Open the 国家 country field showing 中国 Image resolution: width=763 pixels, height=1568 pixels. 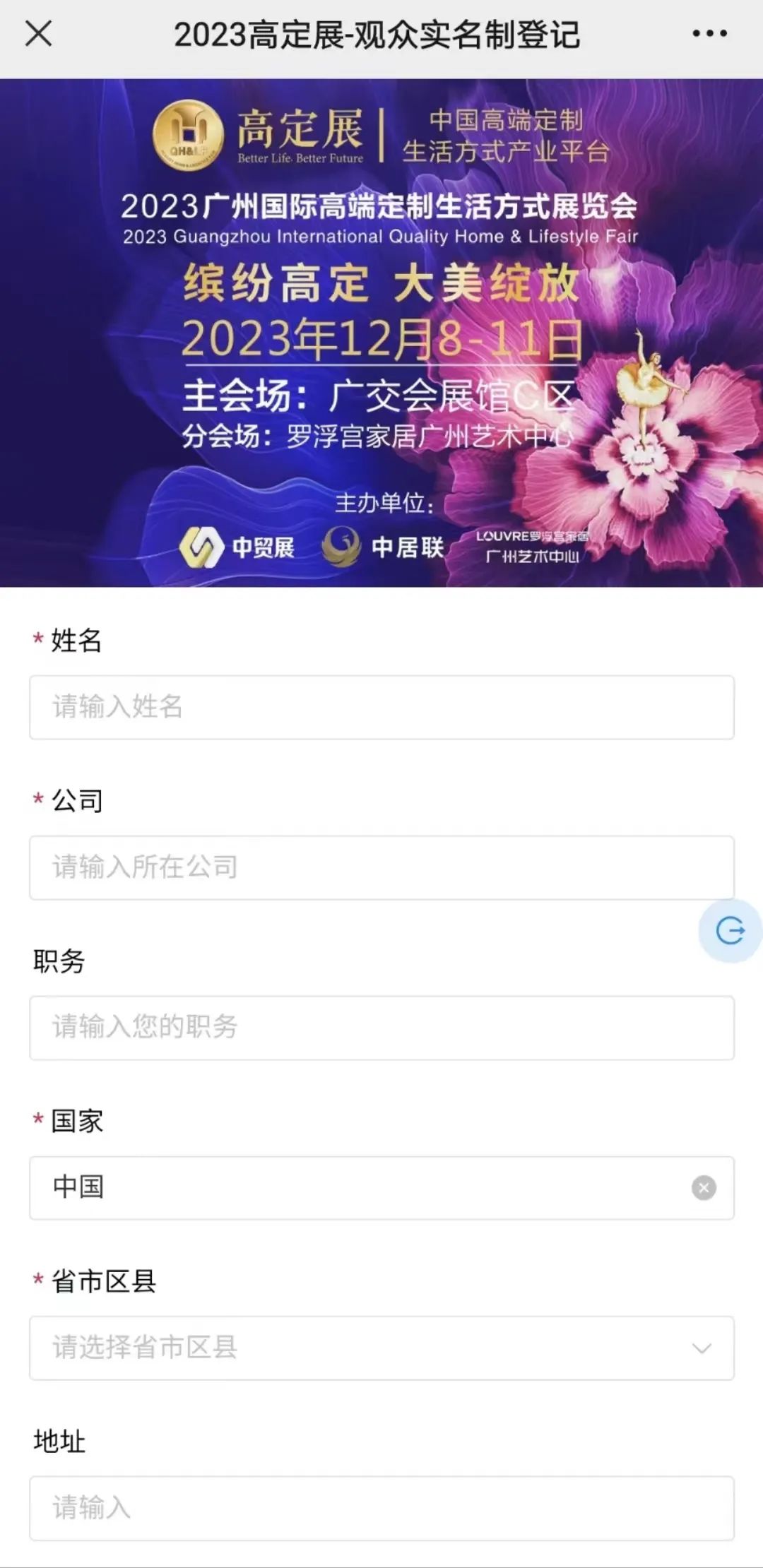coord(353,1187)
